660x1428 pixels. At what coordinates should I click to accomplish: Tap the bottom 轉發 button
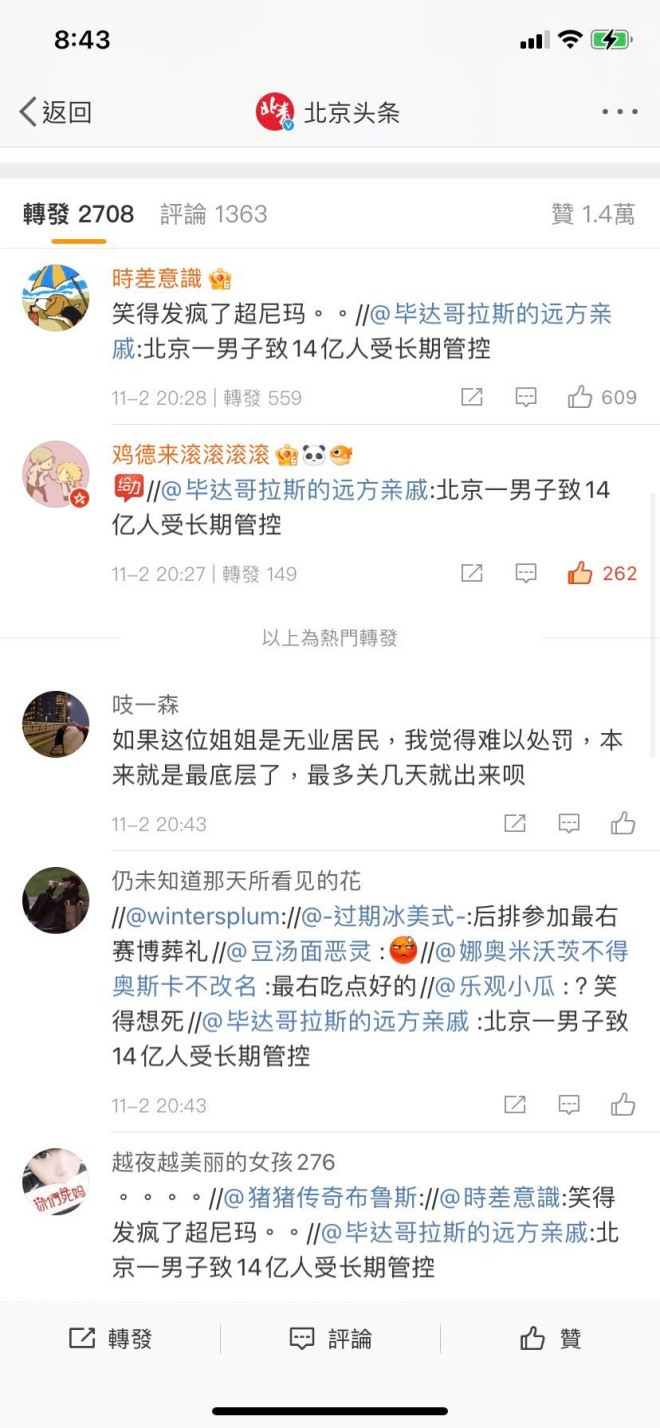click(x=110, y=1339)
